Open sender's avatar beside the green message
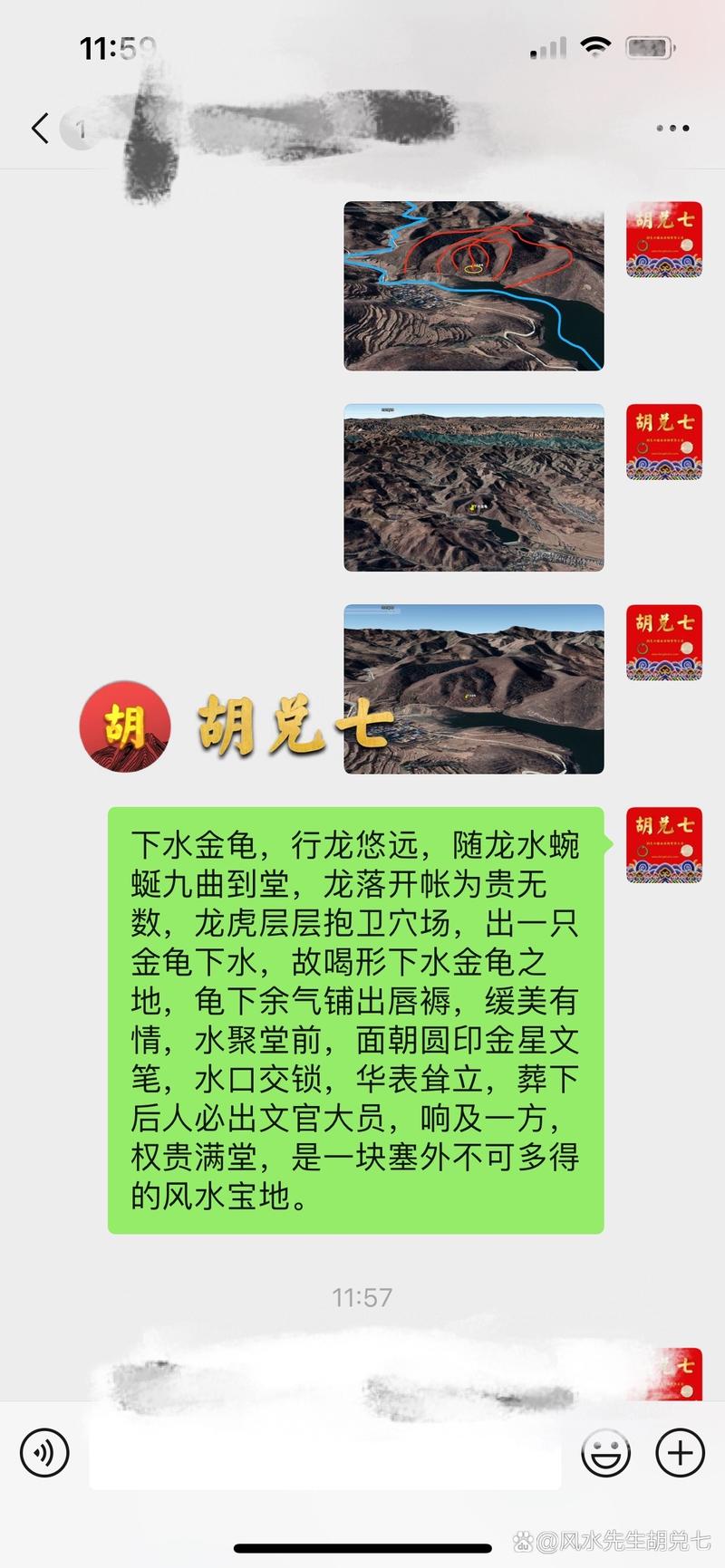 (x=664, y=844)
